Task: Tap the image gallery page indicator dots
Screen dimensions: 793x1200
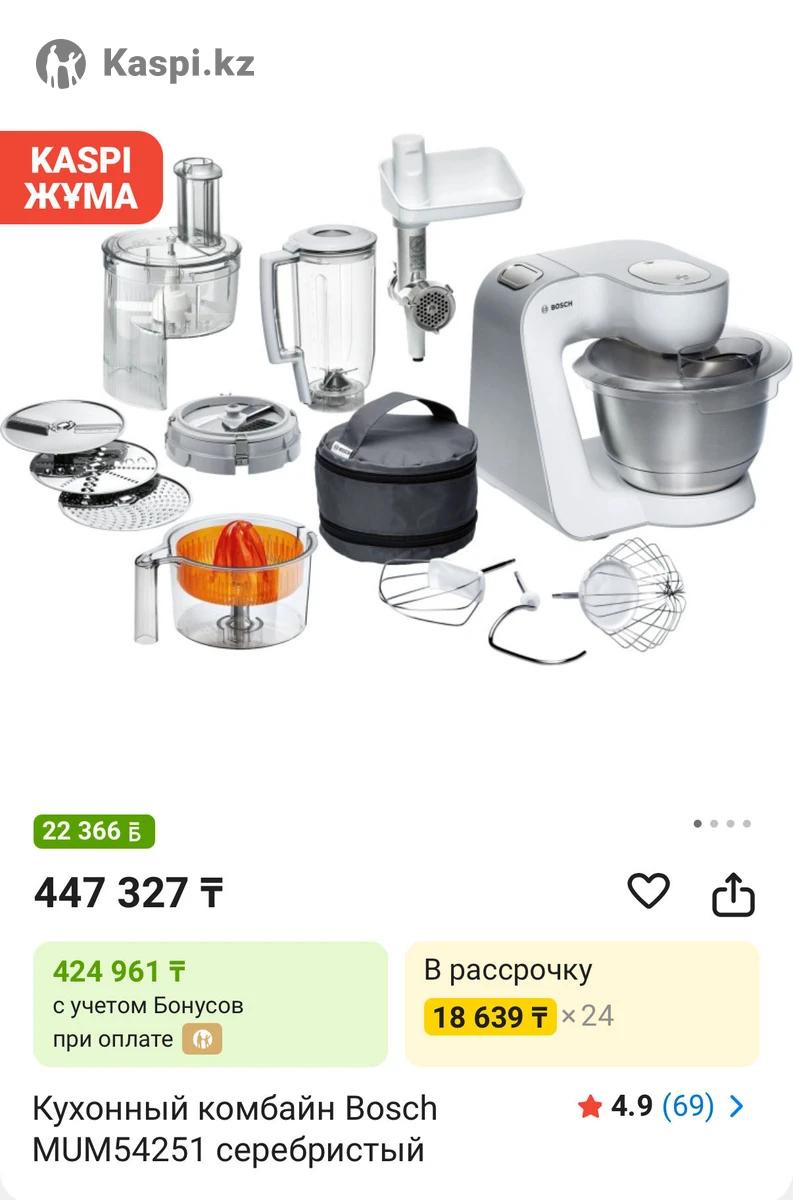Action: pyautogui.click(x=721, y=824)
